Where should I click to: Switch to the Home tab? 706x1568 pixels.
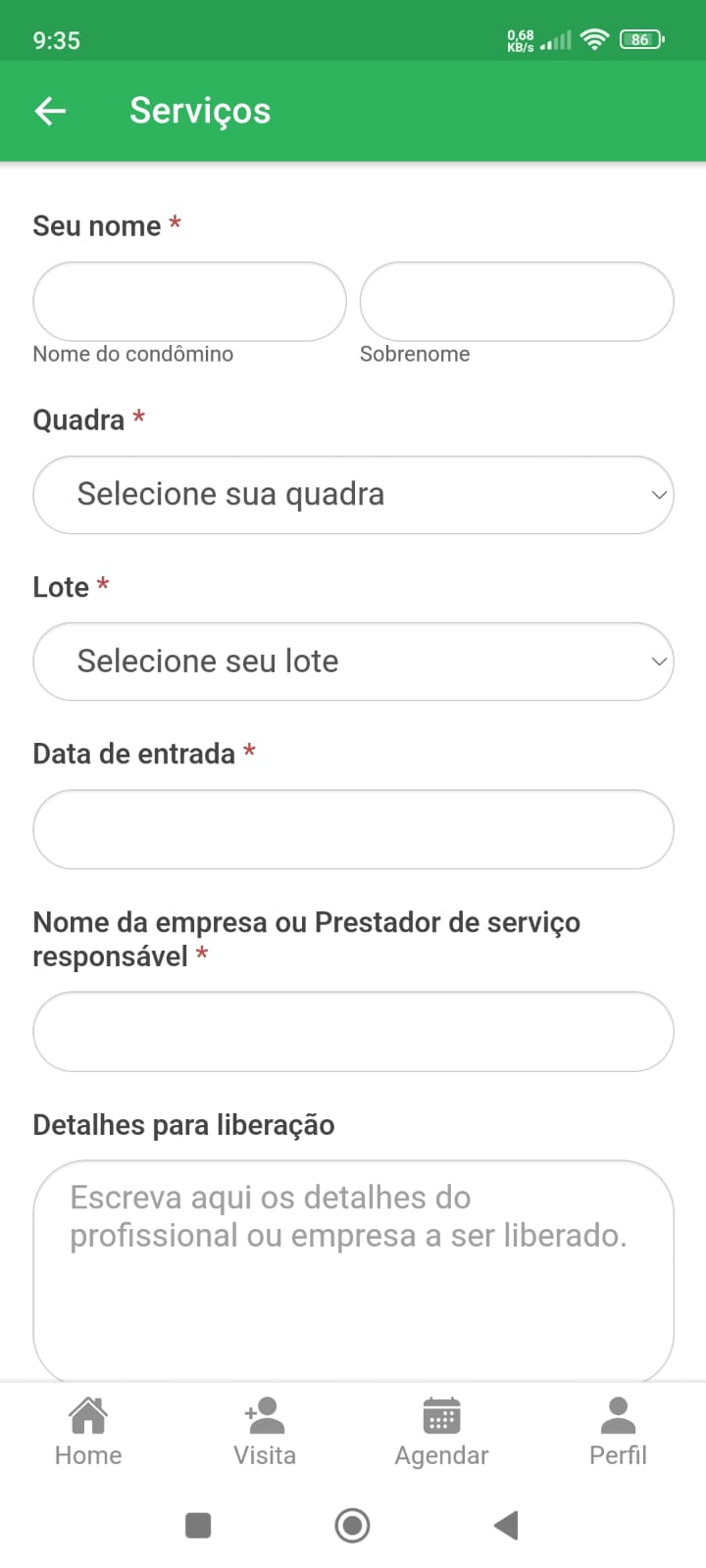pos(88,1432)
